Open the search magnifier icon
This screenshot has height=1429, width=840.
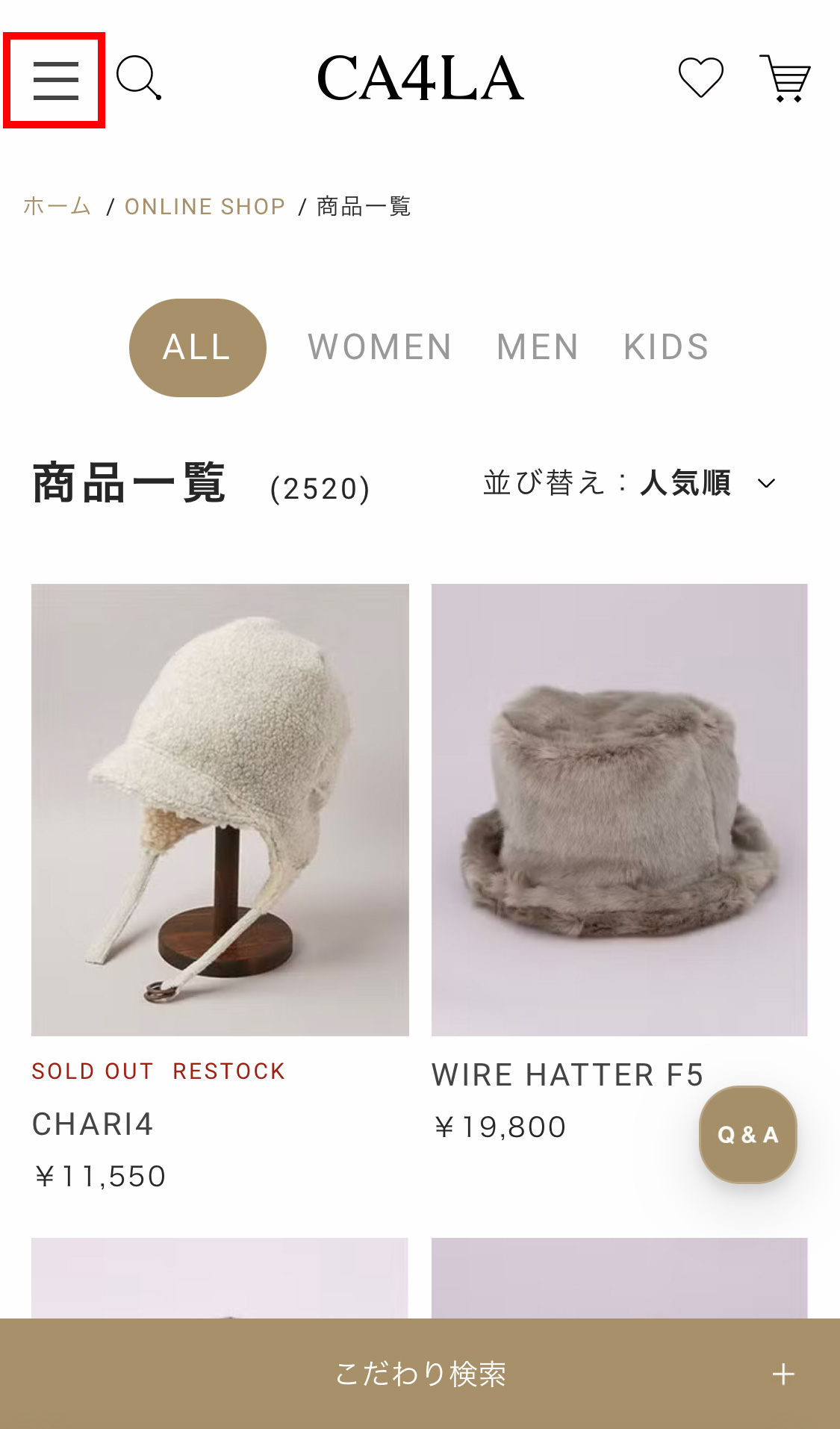coord(139,78)
